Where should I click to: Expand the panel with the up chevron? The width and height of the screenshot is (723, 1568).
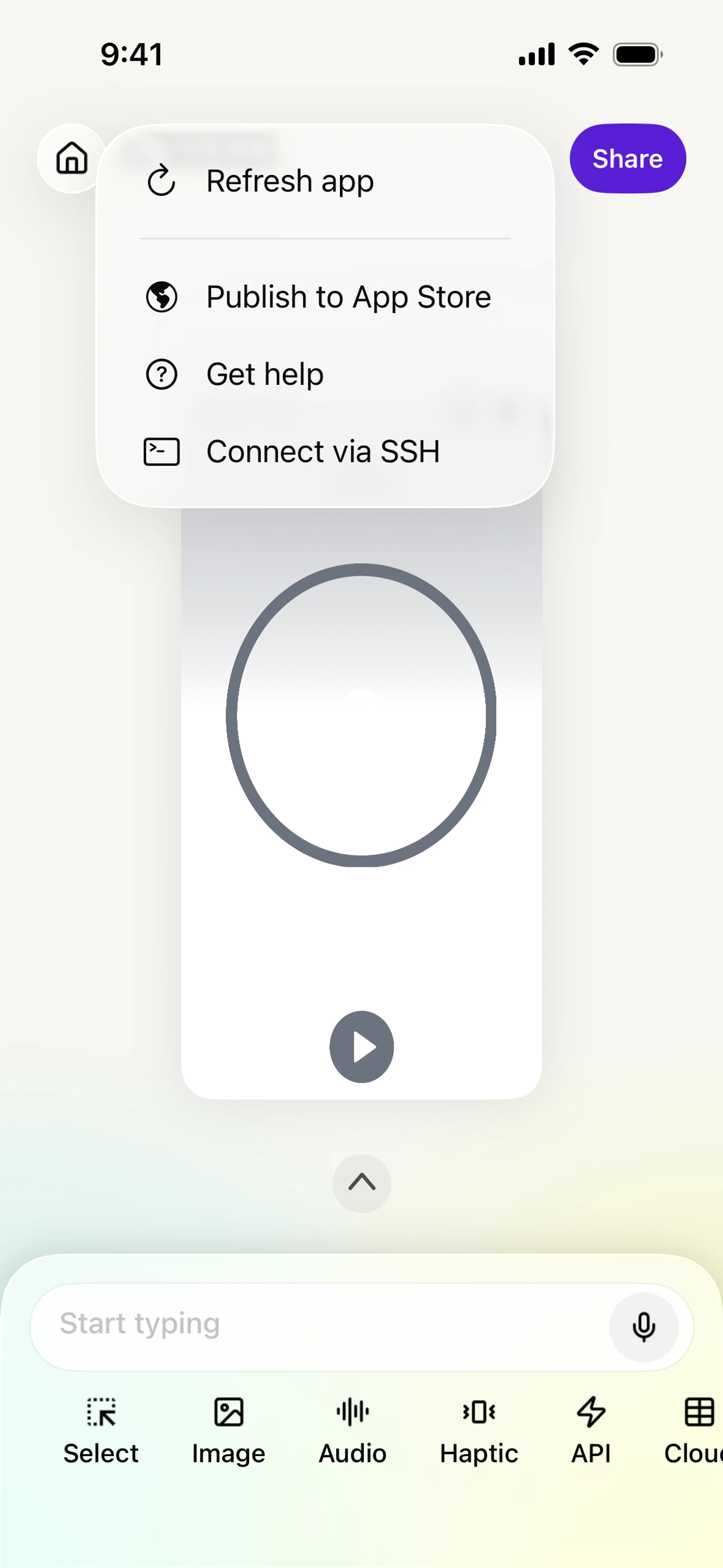(361, 1183)
